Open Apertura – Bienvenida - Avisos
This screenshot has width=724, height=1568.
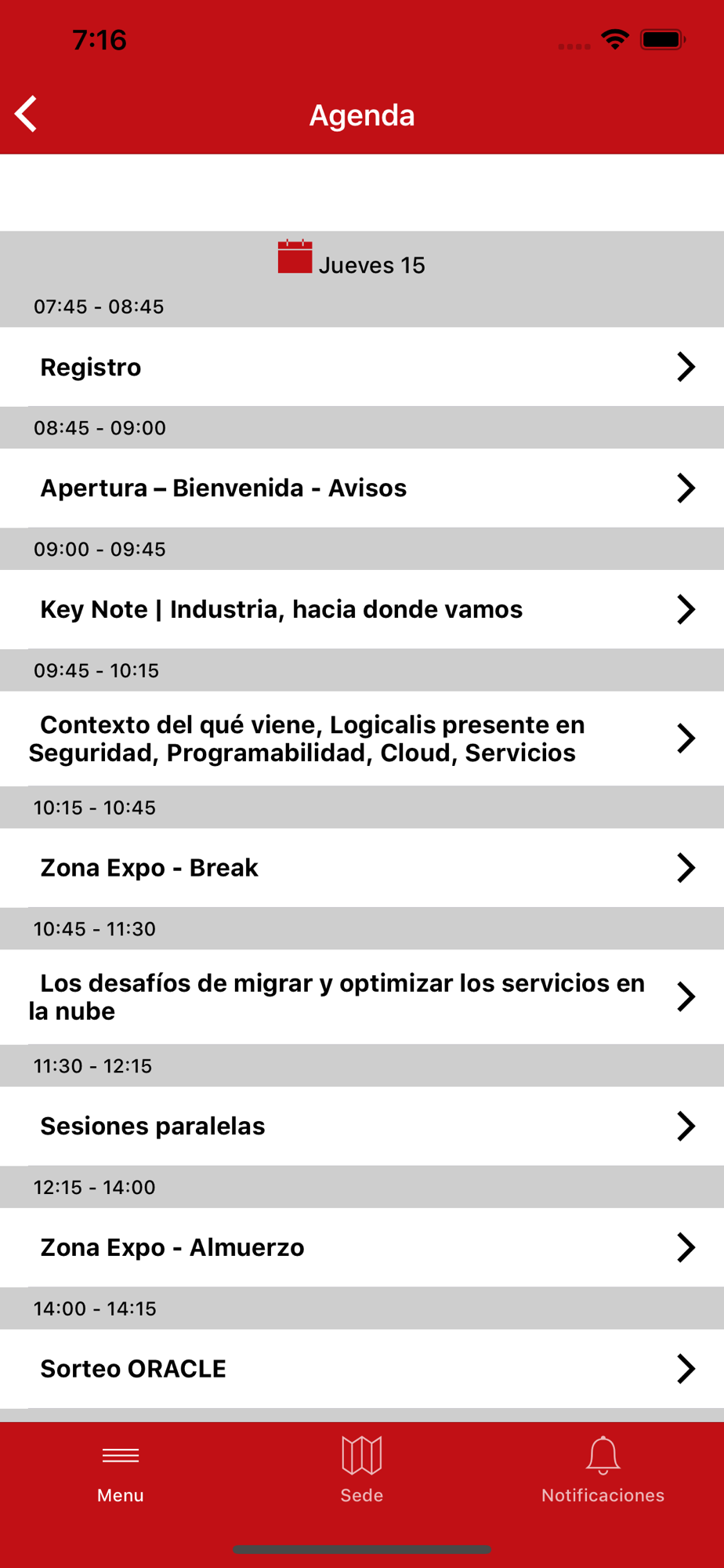(362, 488)
